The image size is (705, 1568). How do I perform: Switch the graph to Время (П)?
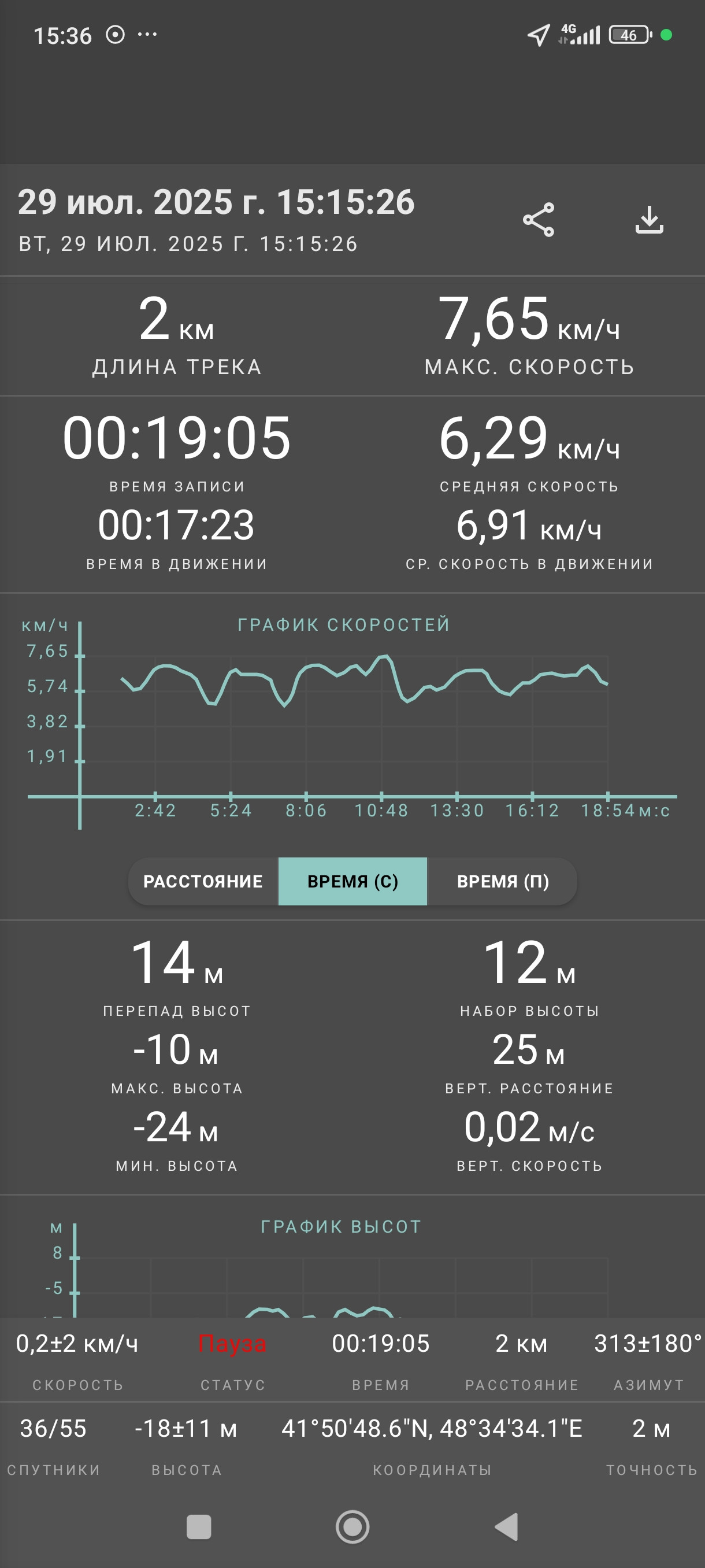click(502, 881)
